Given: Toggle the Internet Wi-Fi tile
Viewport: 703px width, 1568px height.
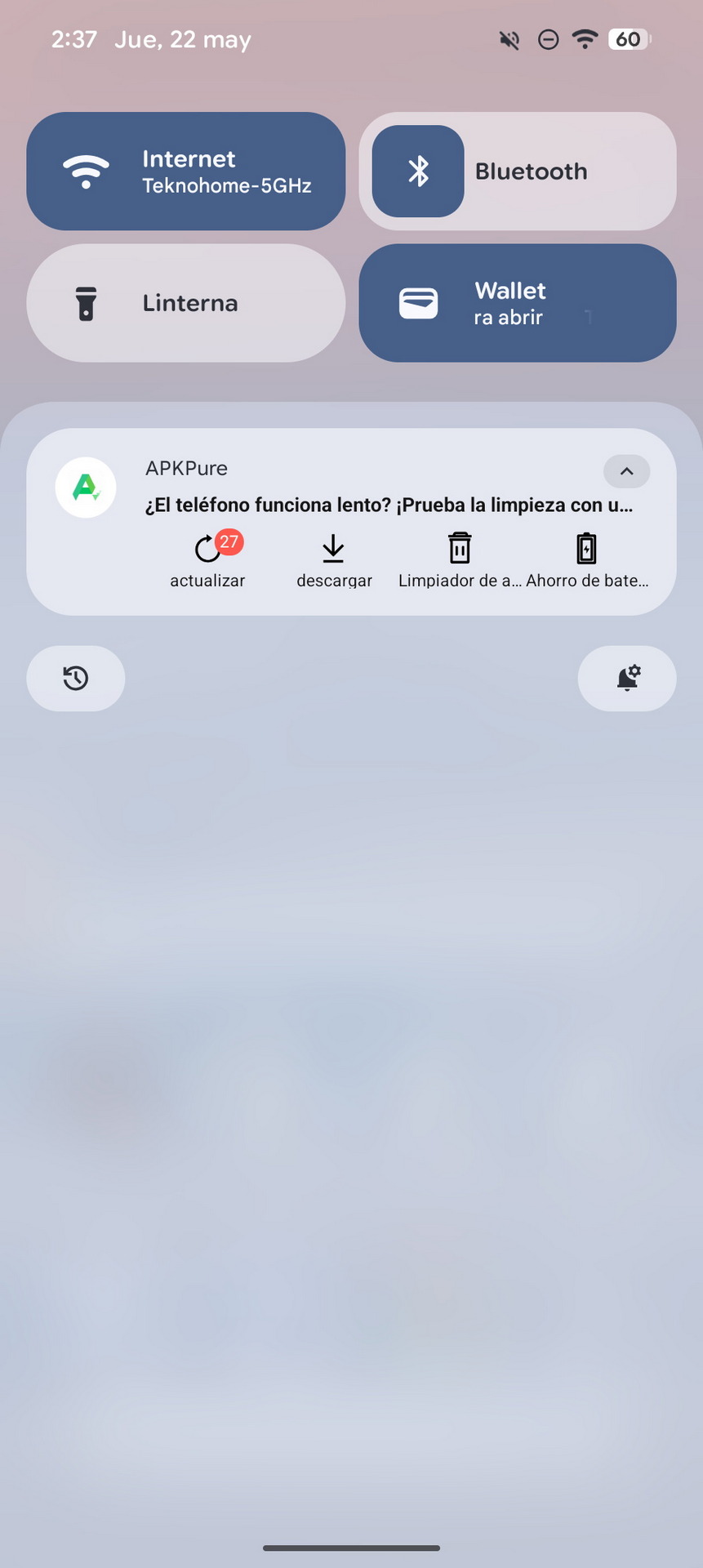Looking at the screenshot, I should 185,171.
